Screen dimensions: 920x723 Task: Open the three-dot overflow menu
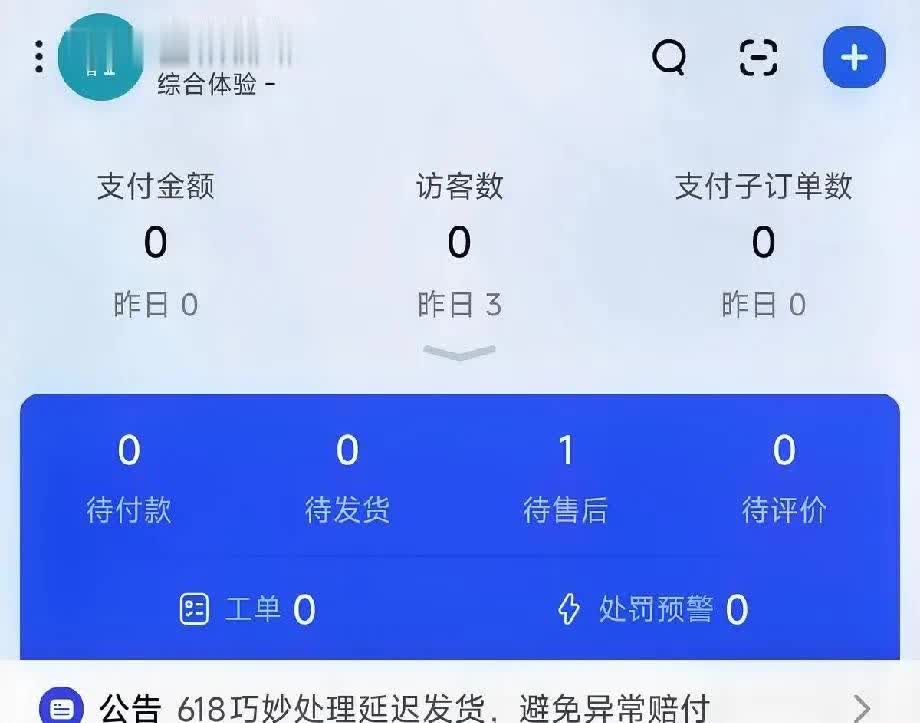click(x=39, y=57)
